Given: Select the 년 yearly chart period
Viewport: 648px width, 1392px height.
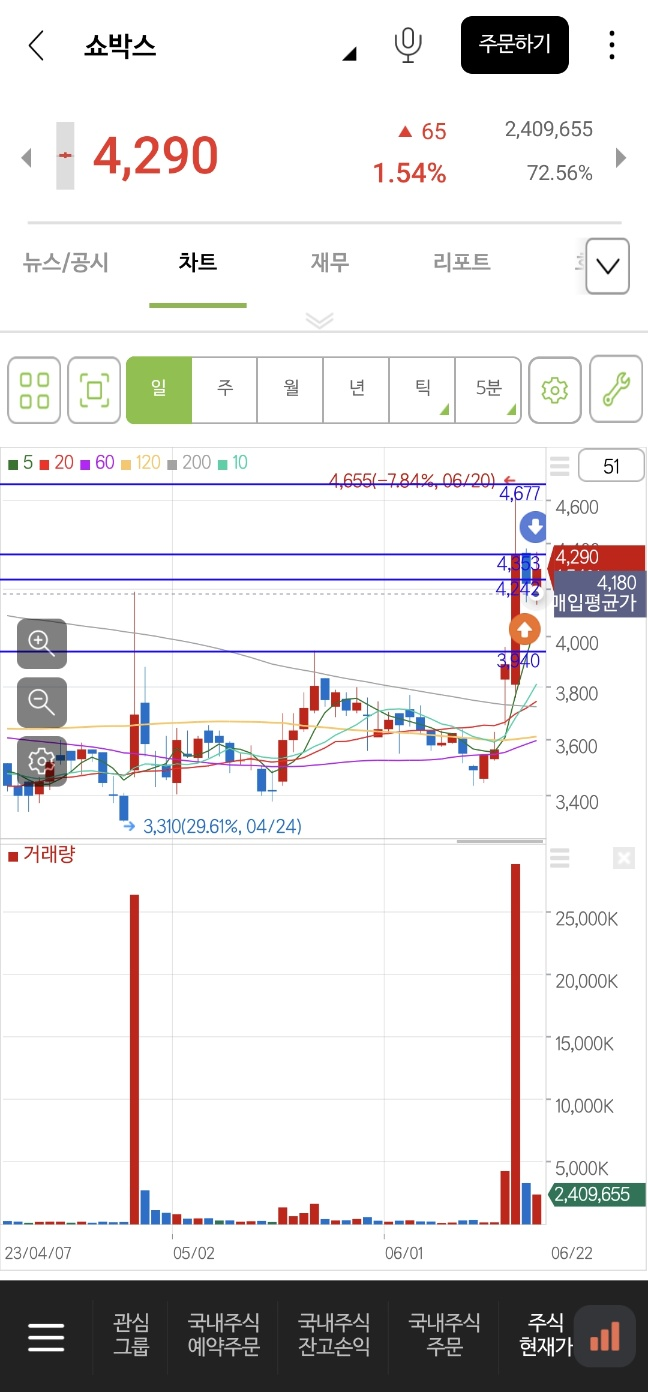Looking at the screenshot, I should coord(356,389).
